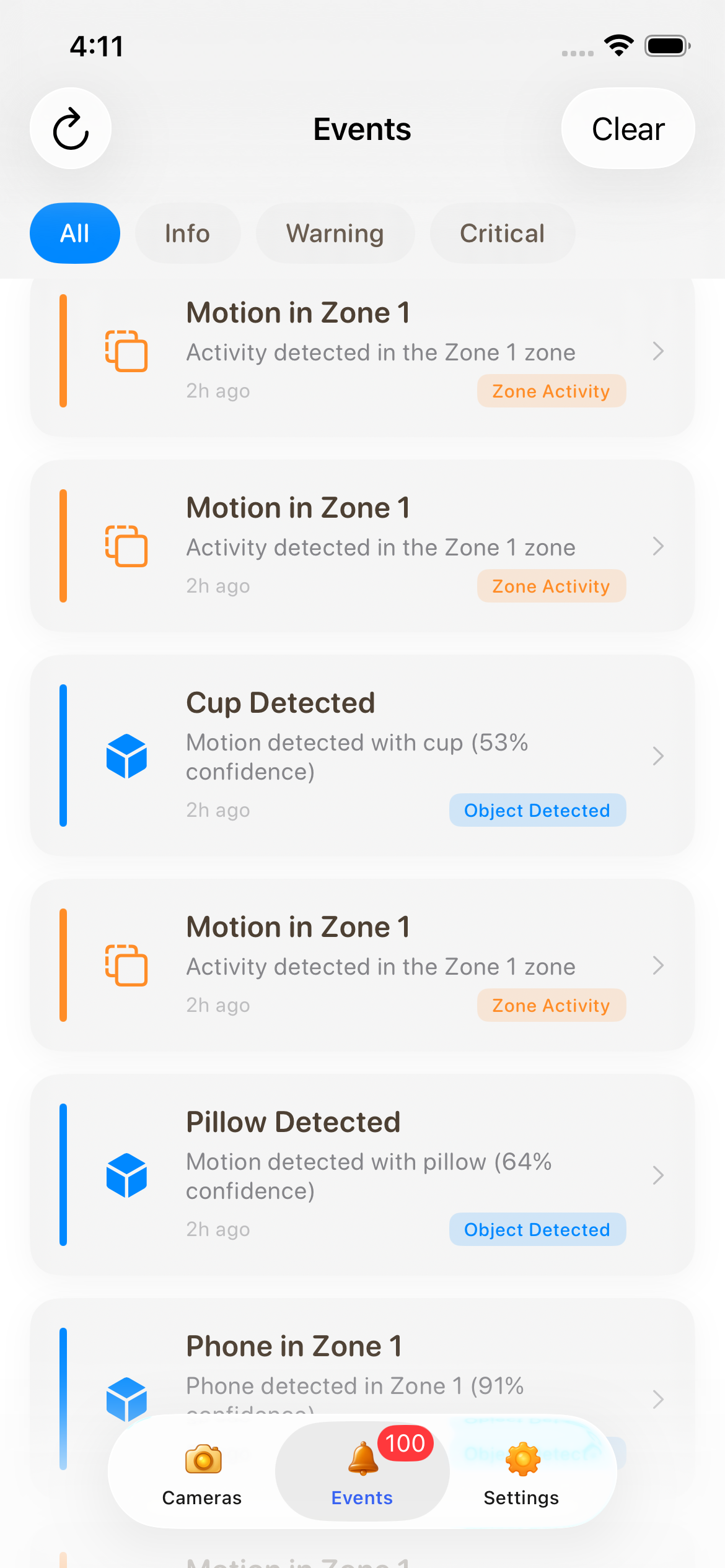Open Settings via the gear icon
Viewport: 725px width, 1568px height.
(521, 1460)
